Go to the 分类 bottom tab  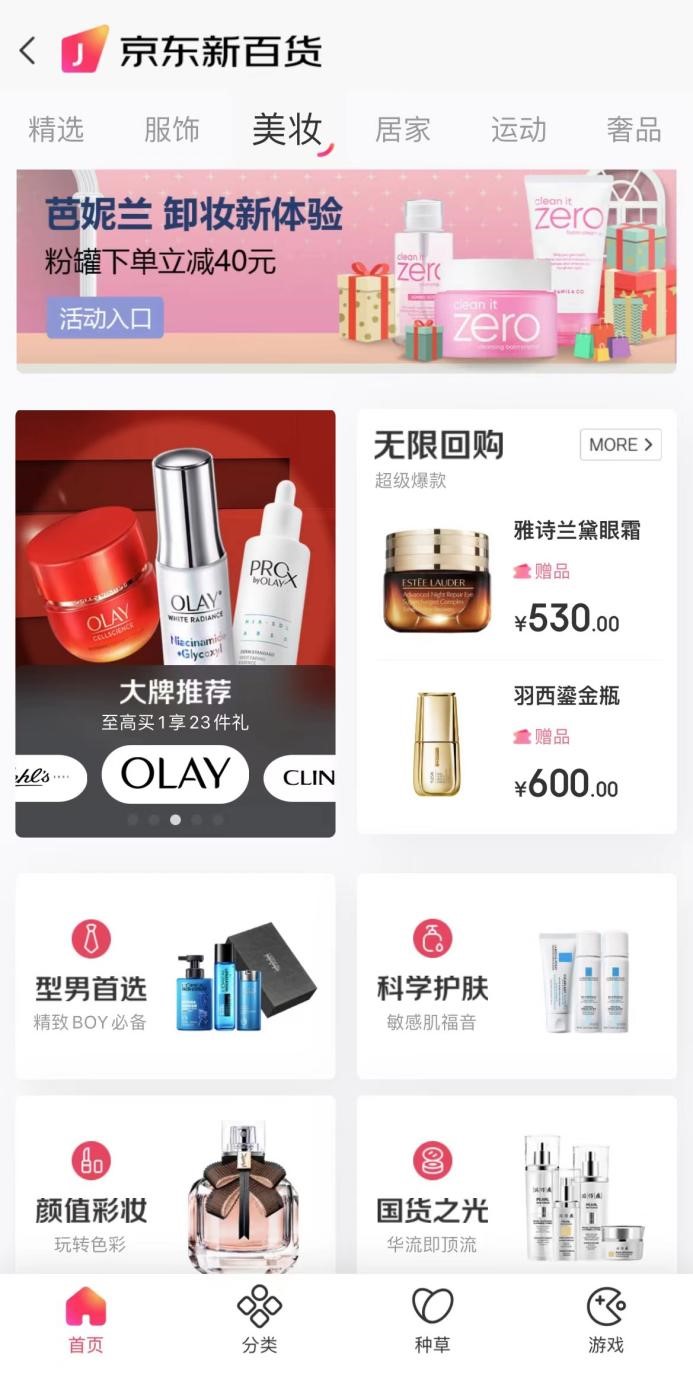tap(259, 1320)
